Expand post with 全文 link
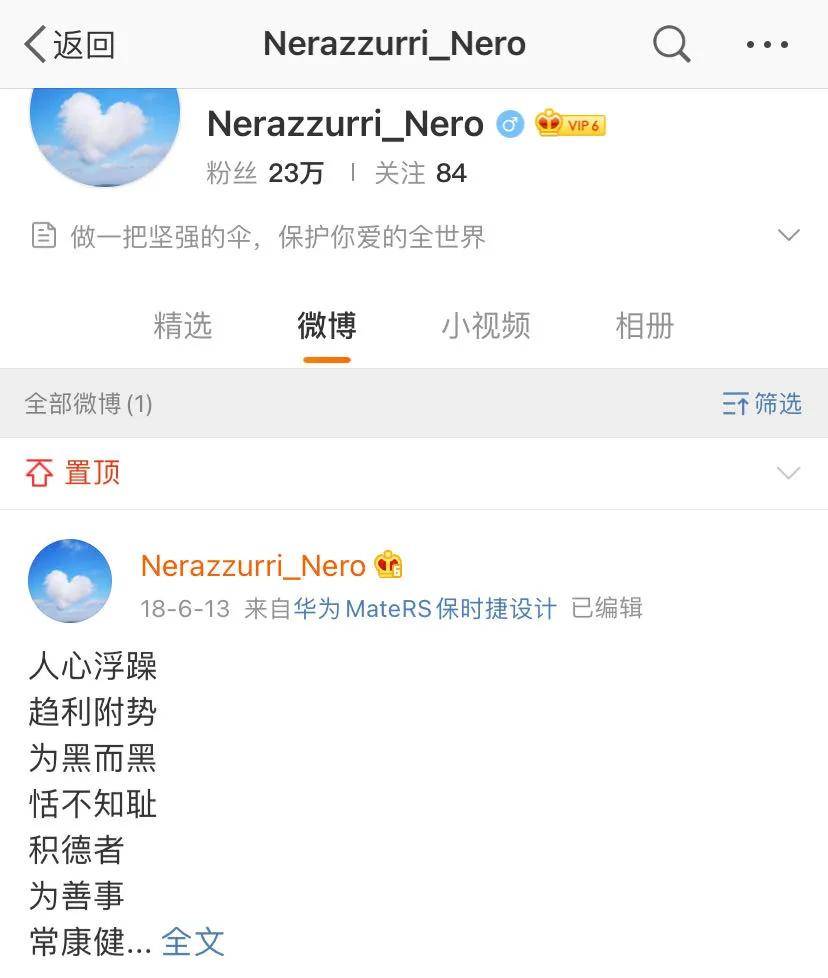828x978 pixels. (x=193, y=941)
